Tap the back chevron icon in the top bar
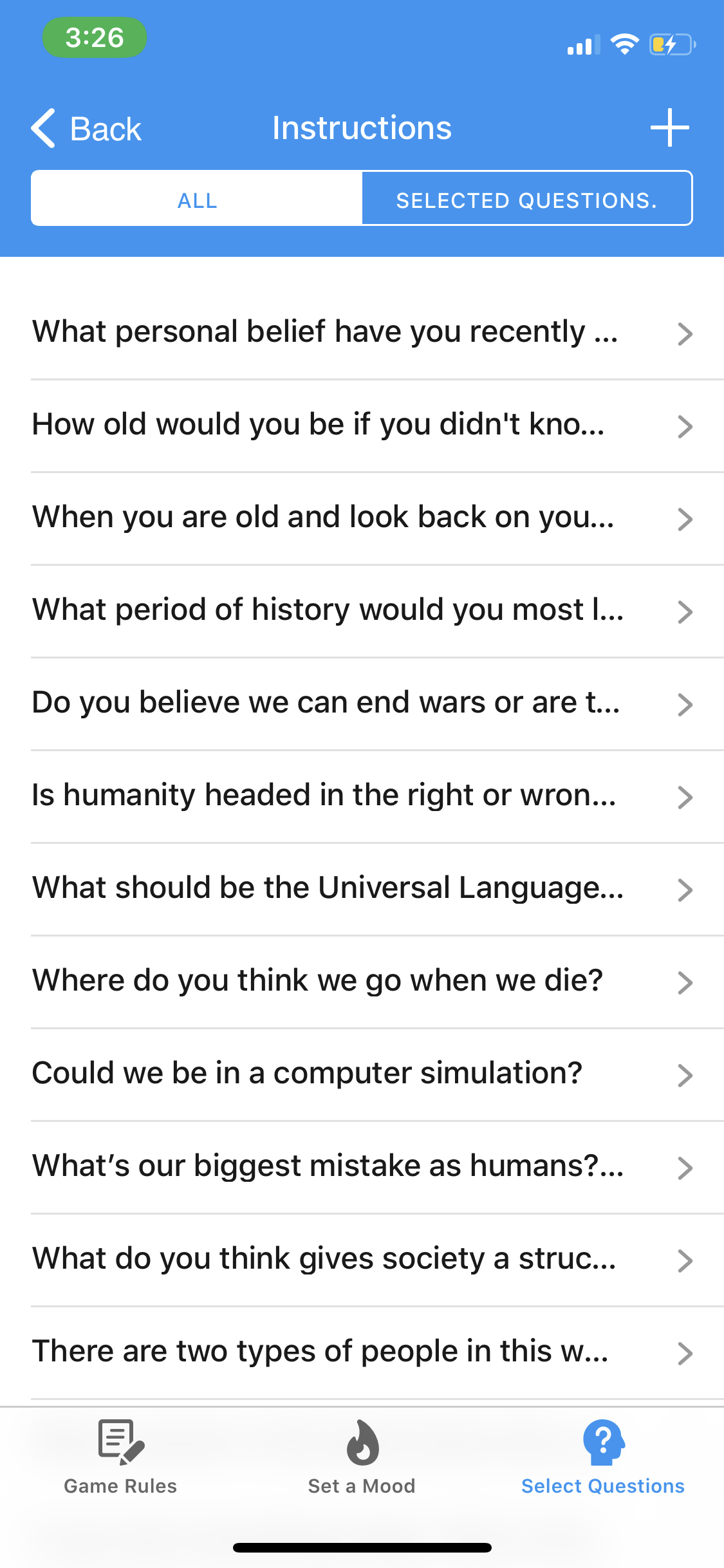This screenshot has width=724, height=1568. pyautogui.click(x=42, y=127)
